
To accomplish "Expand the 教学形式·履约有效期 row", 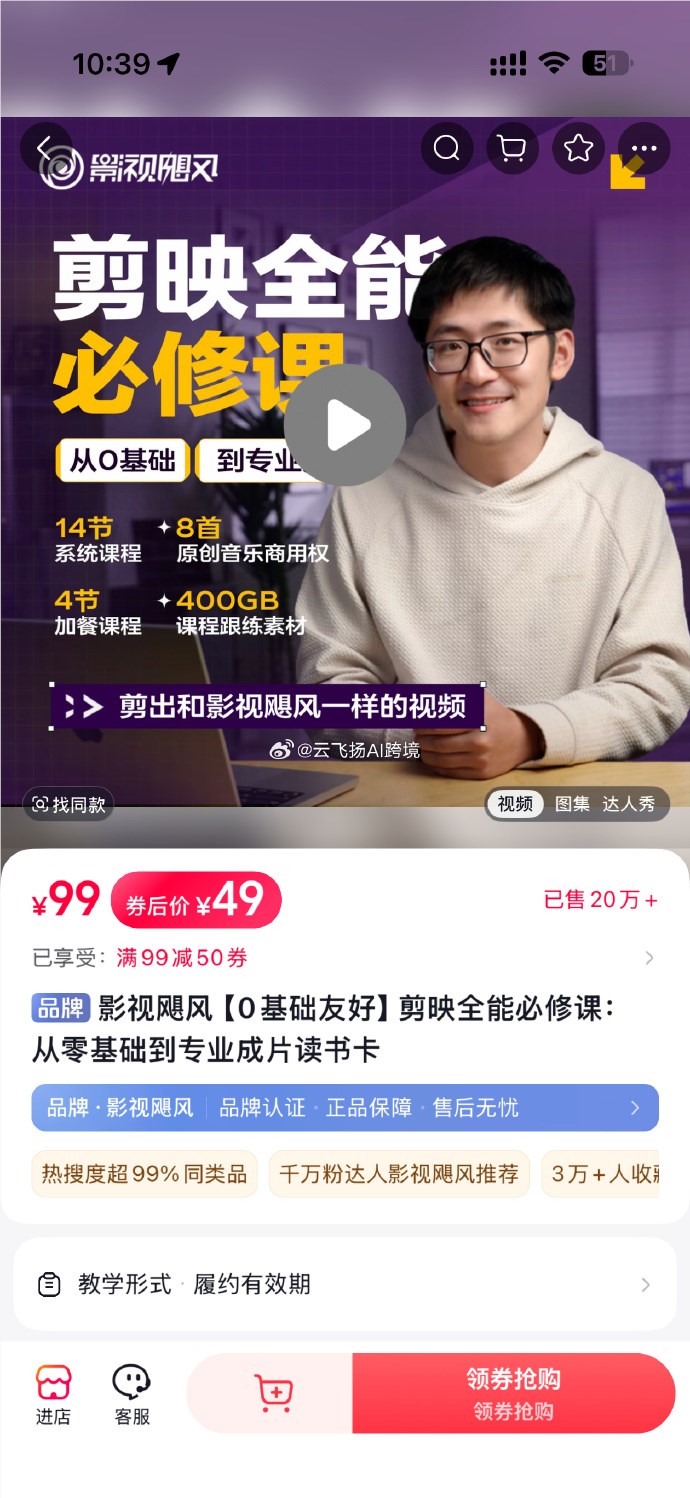I will tap(345, 1284).
